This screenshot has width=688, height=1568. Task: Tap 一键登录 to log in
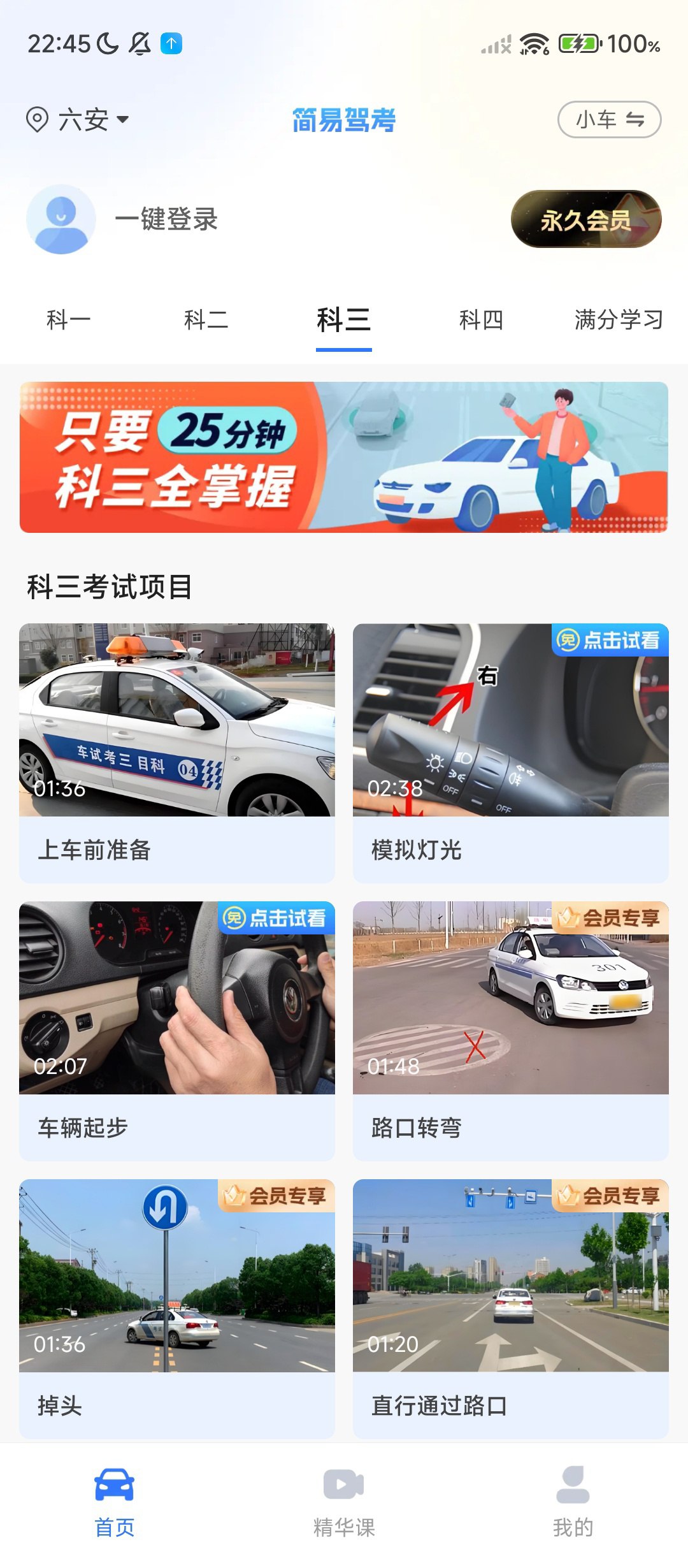click(x=166, y=219)
